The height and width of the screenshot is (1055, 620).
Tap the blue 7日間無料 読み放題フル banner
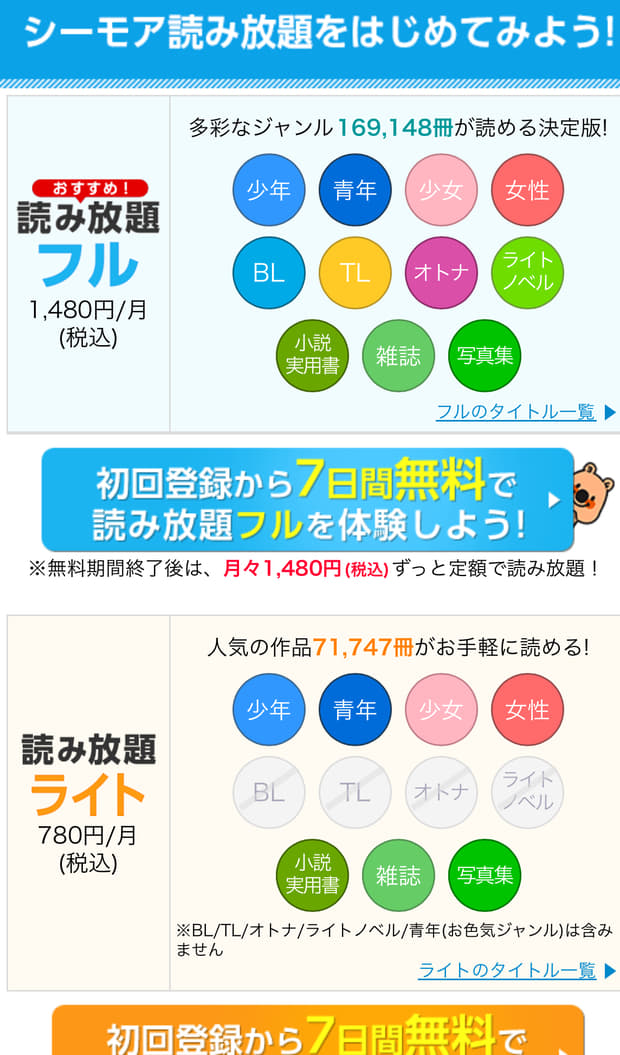[x=308, y=500]
